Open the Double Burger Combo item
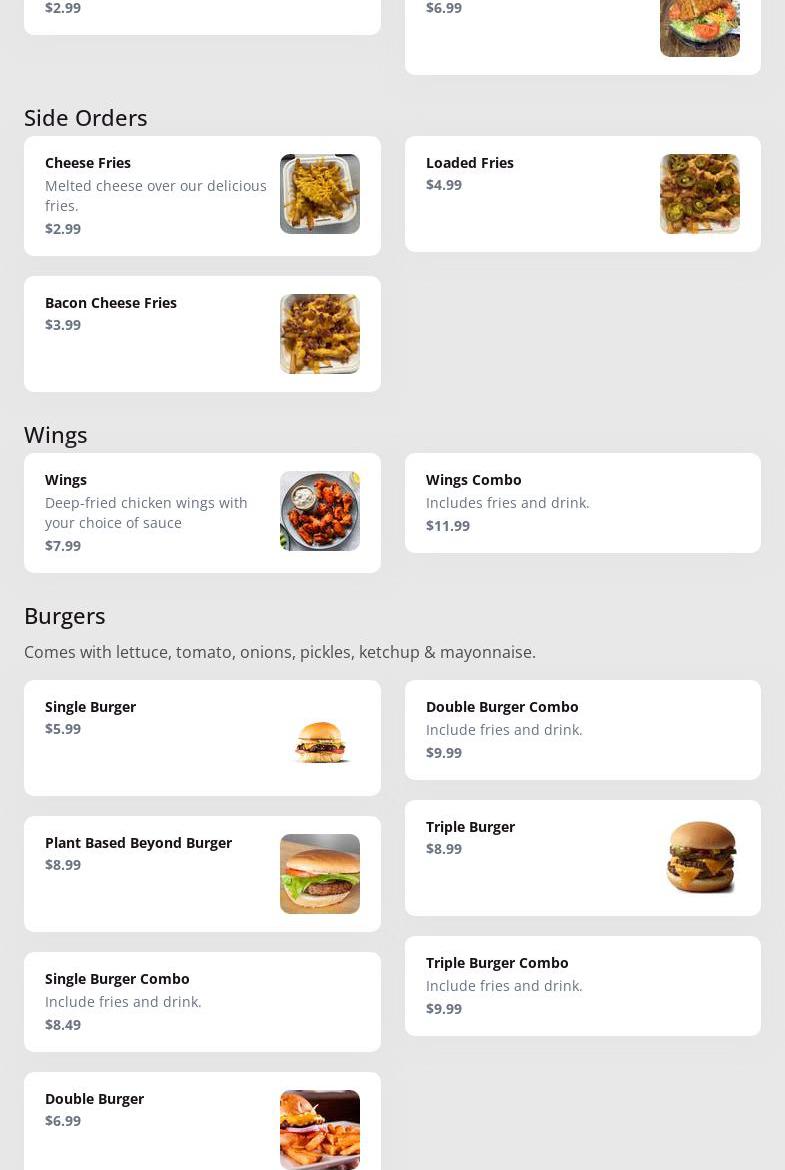 point(582,730)
